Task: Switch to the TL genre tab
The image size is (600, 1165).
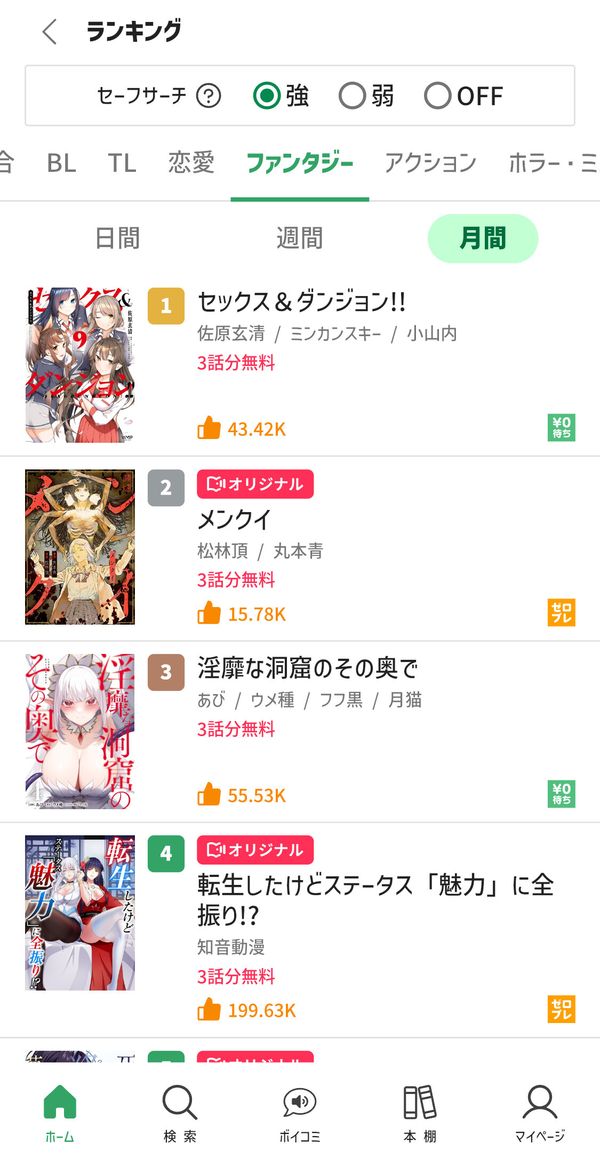Action: coord(122,163)
